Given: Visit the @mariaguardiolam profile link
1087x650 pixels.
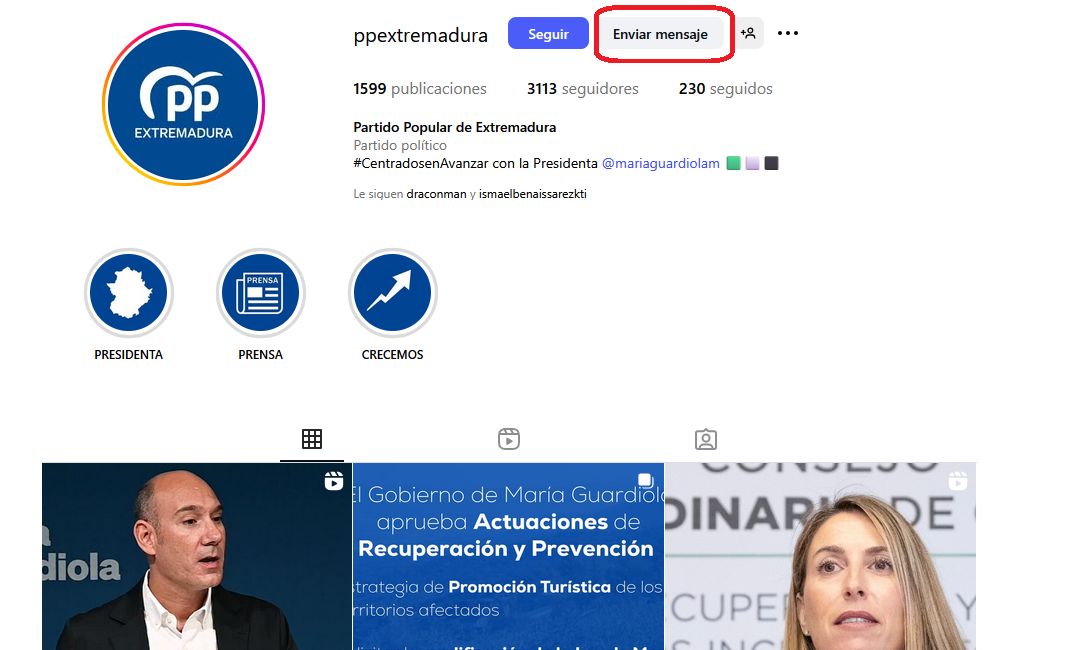Looking at the screenshot, I should (660, 163).
